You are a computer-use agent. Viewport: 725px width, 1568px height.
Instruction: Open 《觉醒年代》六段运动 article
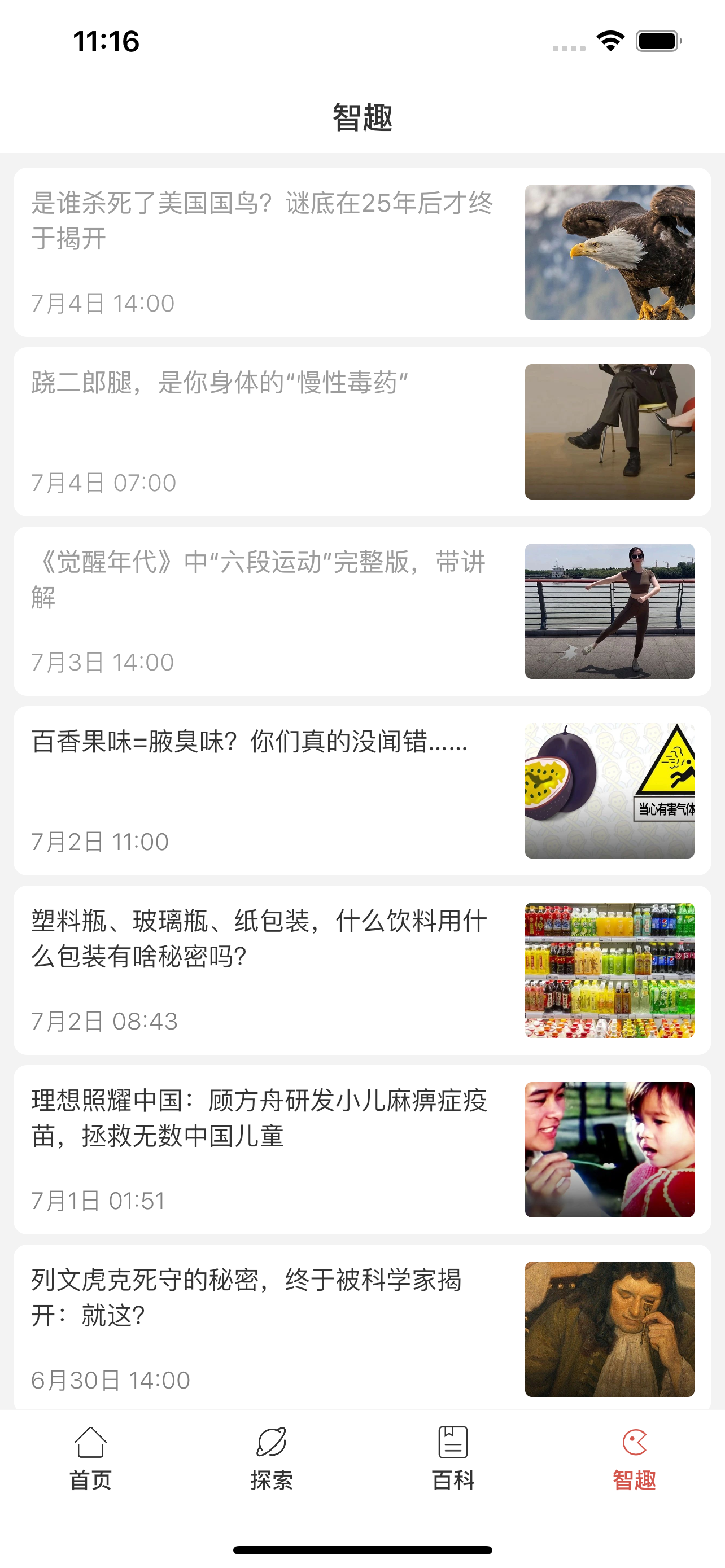[x=259, y=579]
